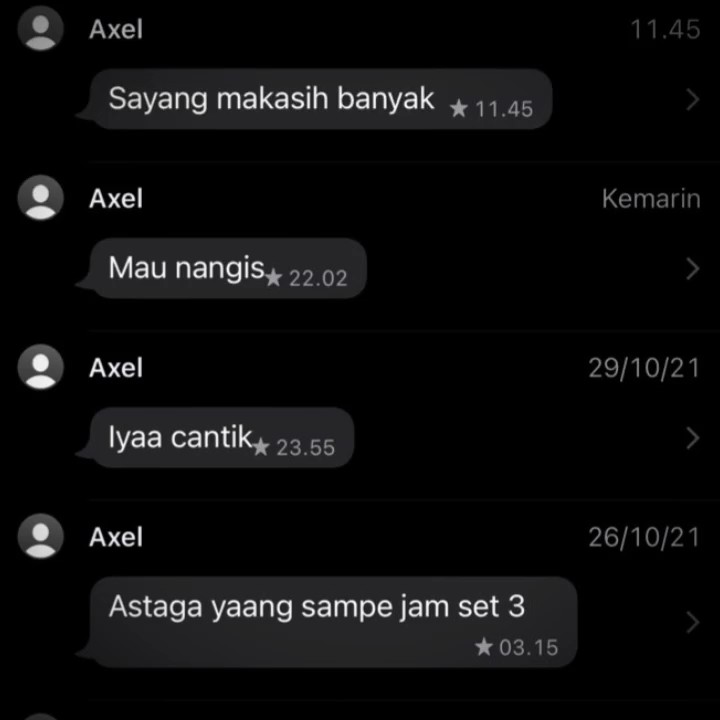720x720 pixels.
Task: Tap the chevron next to "Mau nangis"
Action: [x=692, y=269]
